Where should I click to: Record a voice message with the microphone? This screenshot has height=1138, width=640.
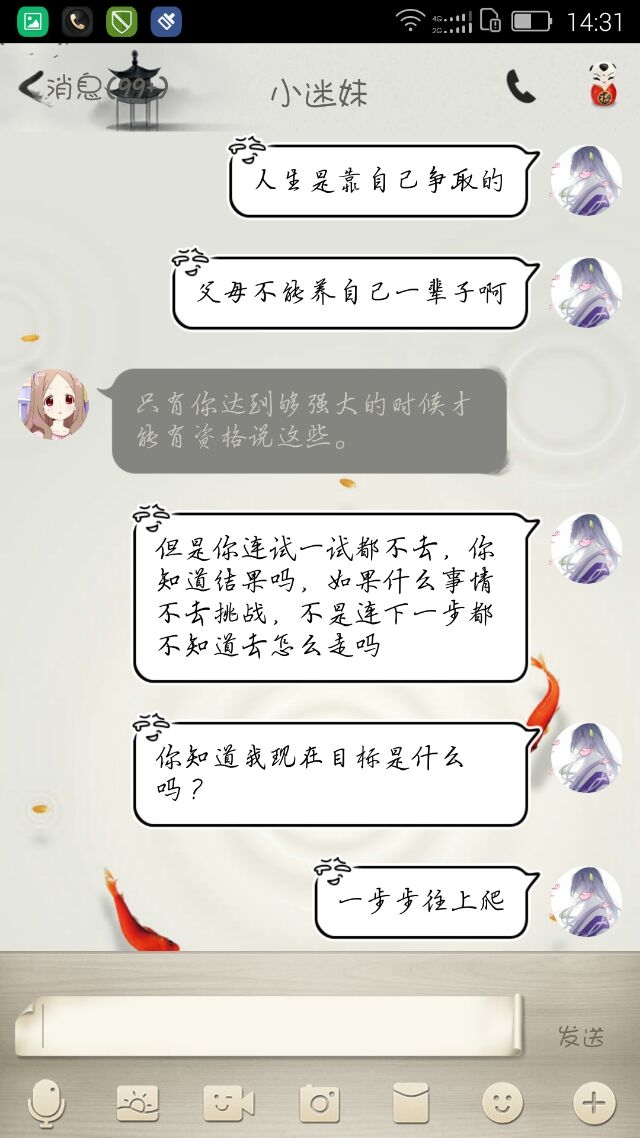point(46,1103)
